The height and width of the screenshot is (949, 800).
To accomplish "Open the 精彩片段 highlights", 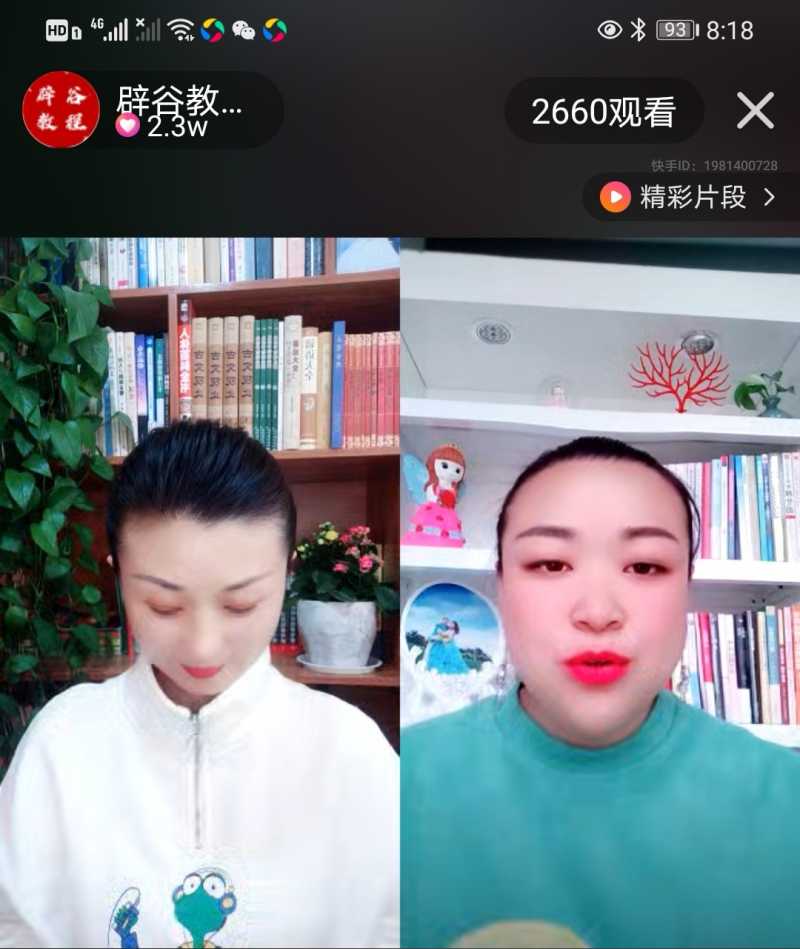I will [689, 197].
